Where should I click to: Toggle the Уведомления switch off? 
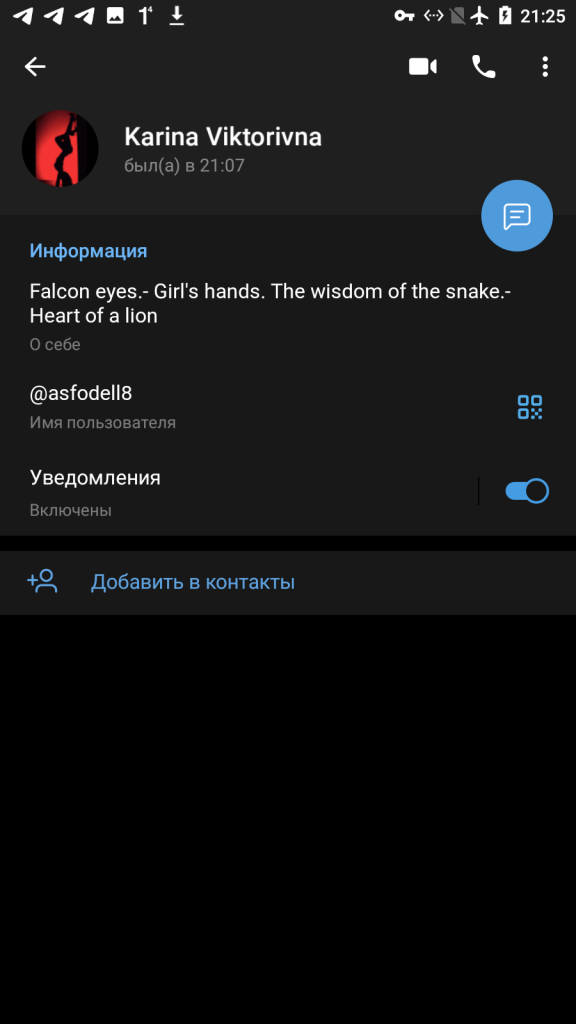[527, 491]
